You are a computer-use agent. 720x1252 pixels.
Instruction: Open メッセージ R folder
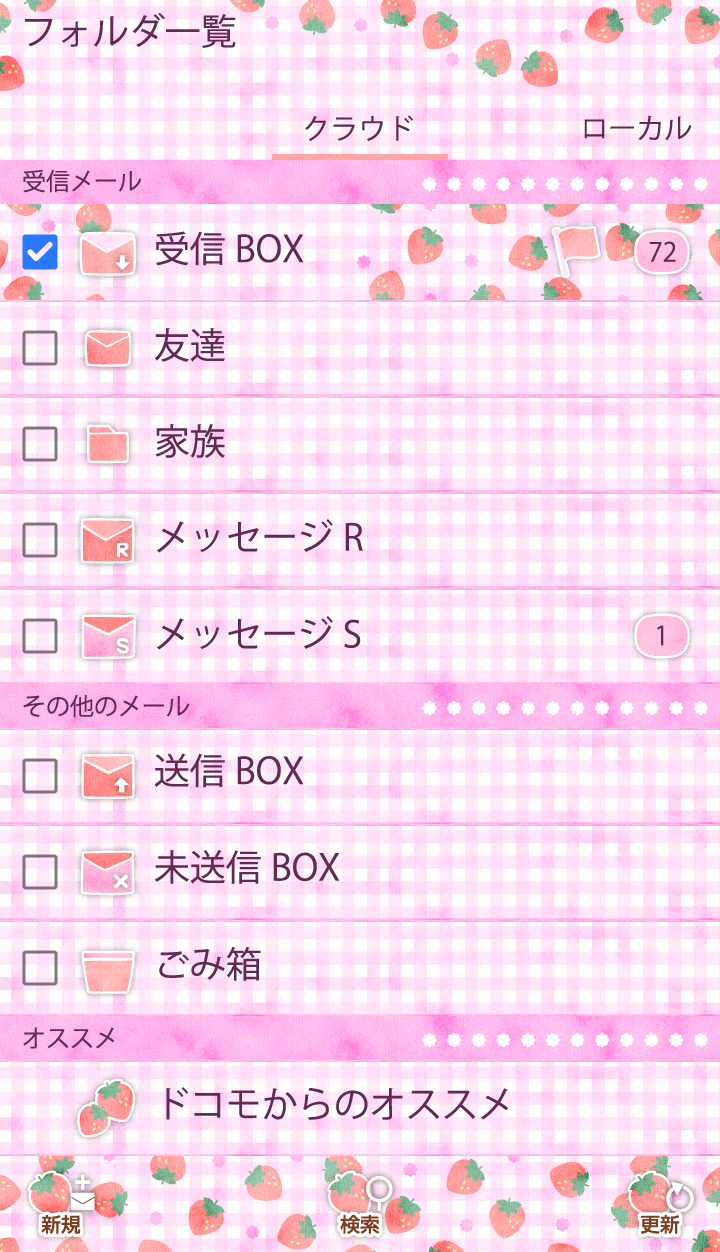[259, 539]
